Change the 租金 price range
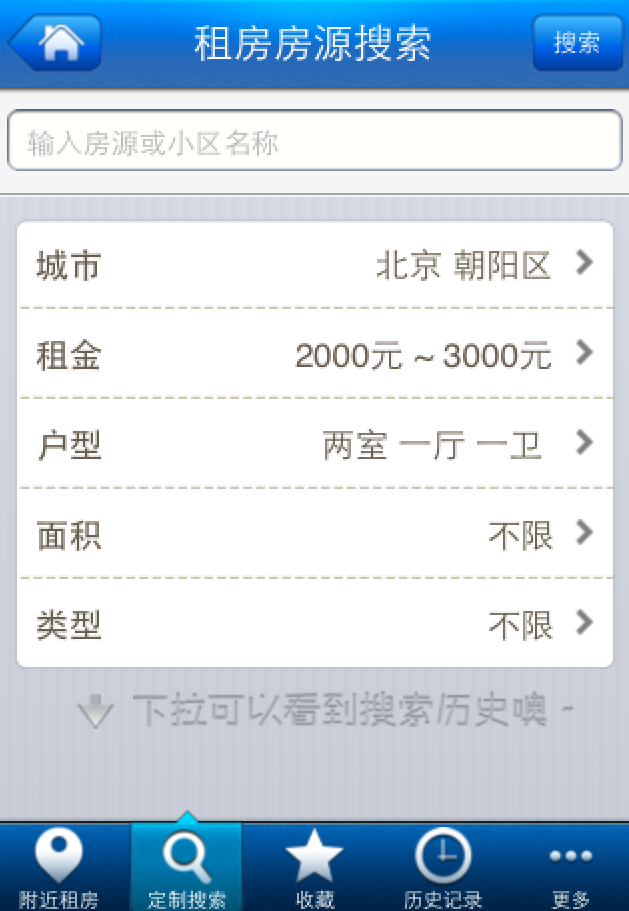 [314, 354]
